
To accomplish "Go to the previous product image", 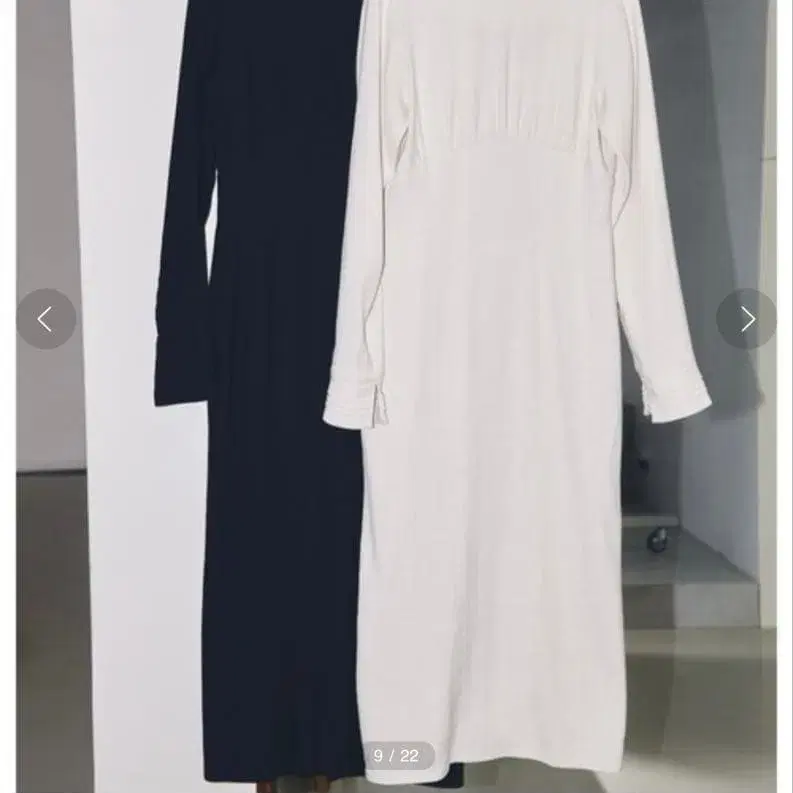I will coord(46,319).
